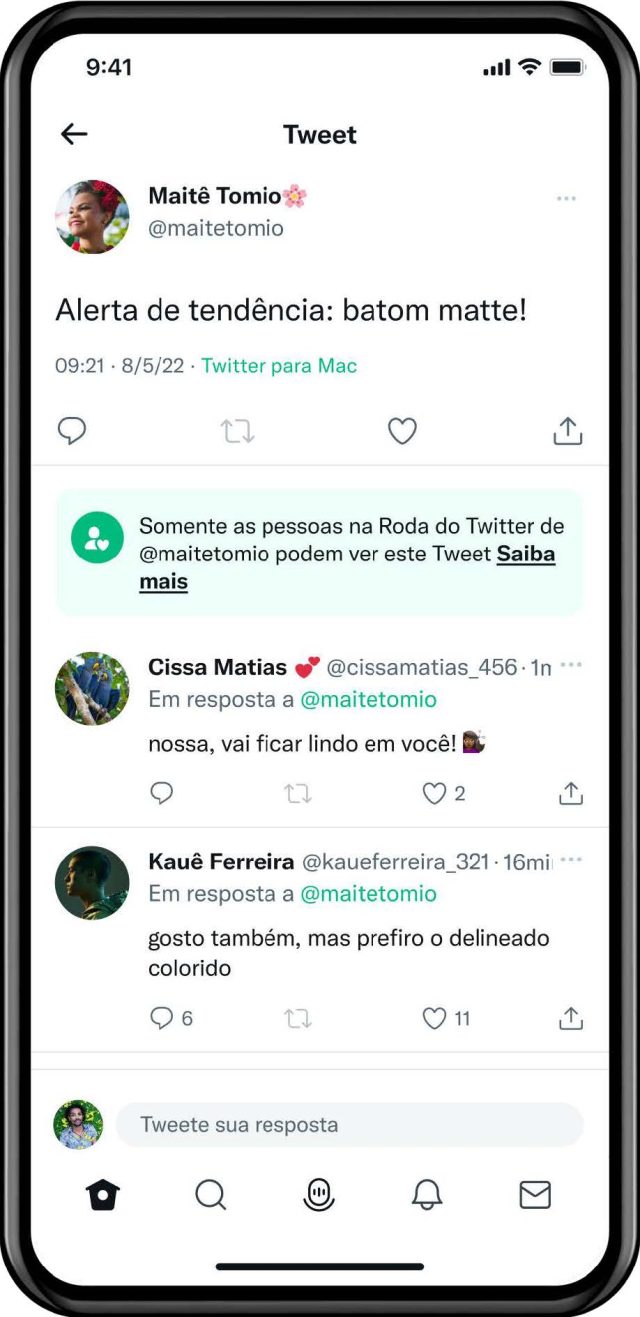Open Kauê Ferreira's profile picture

92,883
